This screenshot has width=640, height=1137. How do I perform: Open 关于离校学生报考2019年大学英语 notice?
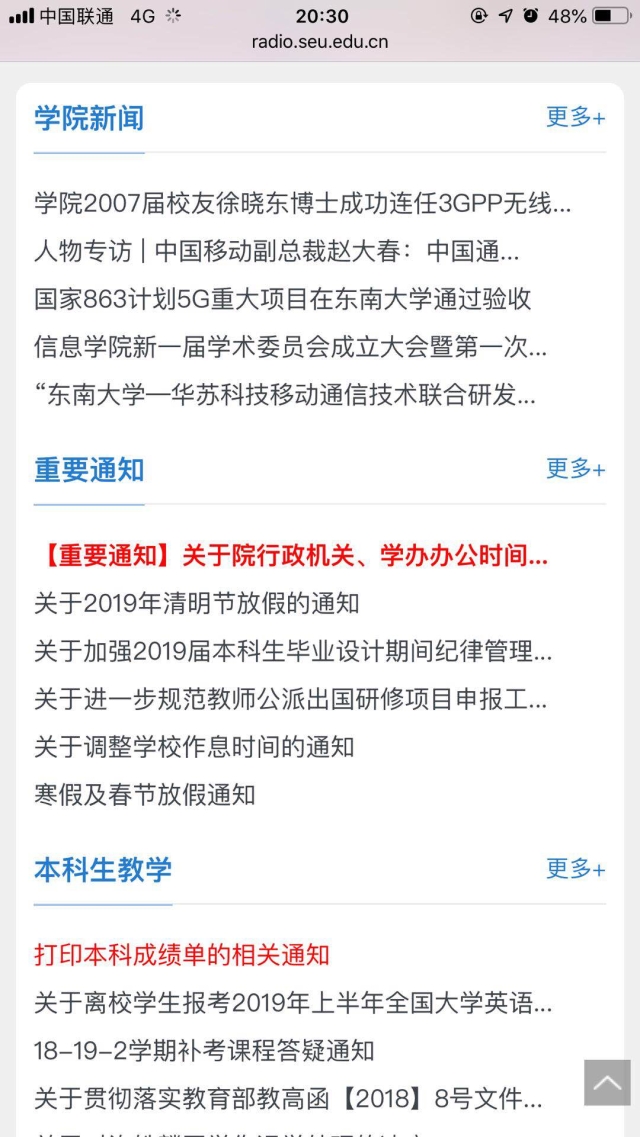[292, 1003]
